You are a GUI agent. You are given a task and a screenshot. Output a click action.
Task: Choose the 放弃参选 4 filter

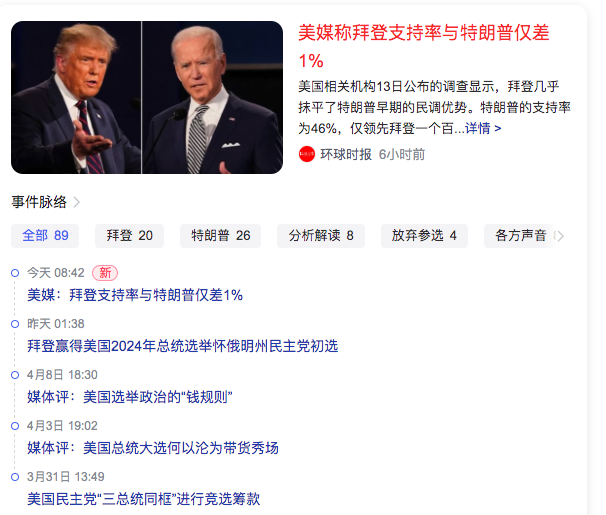[424, 236]
